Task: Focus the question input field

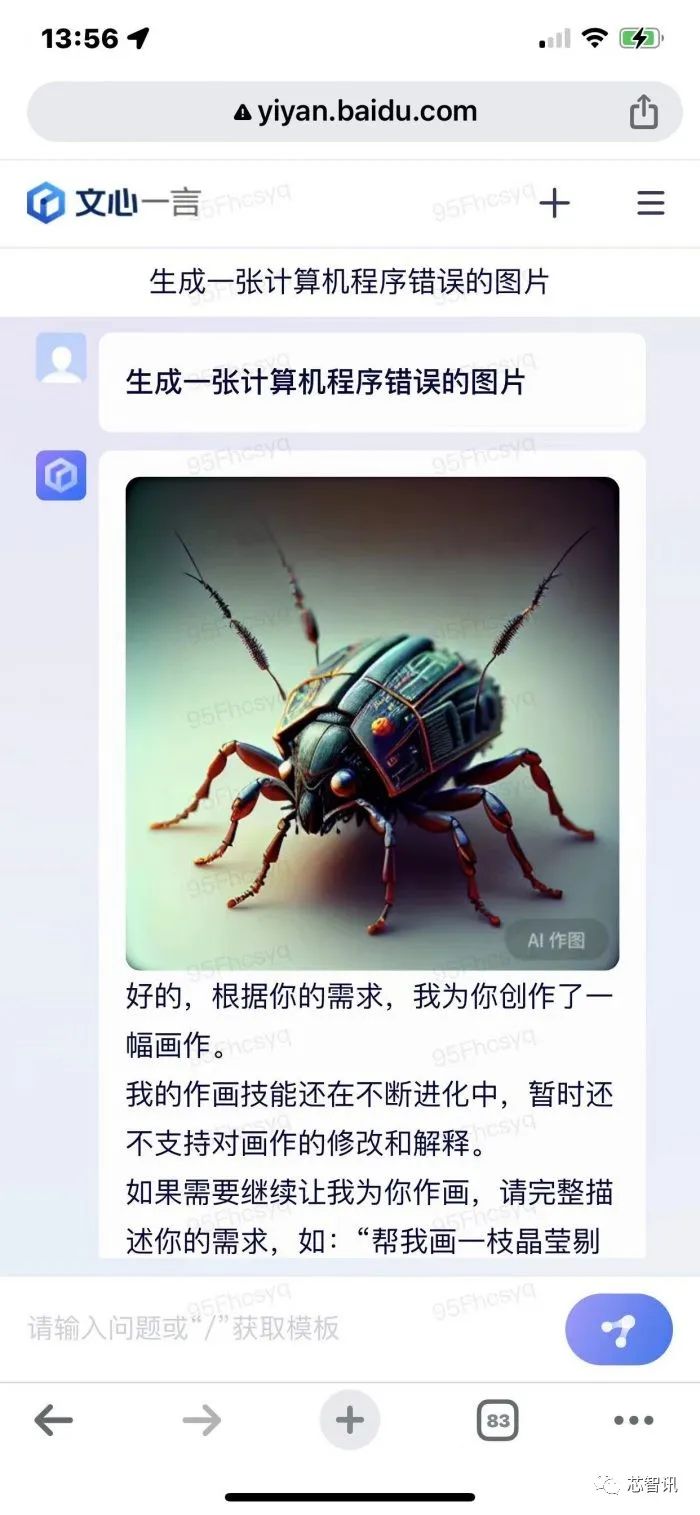Action: pyautogui.click(x=280, y=1328)
